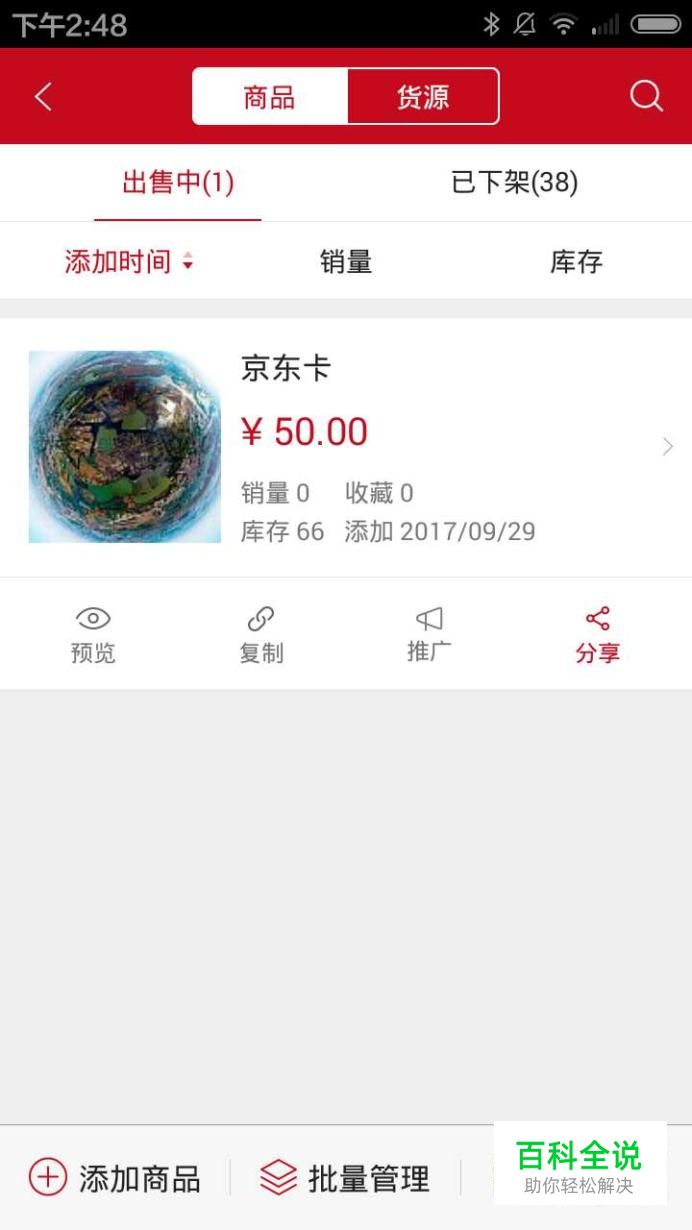The image size is (692, 1230).
Task: Select the 商品 segment
Action: click(x=270, y=97)
